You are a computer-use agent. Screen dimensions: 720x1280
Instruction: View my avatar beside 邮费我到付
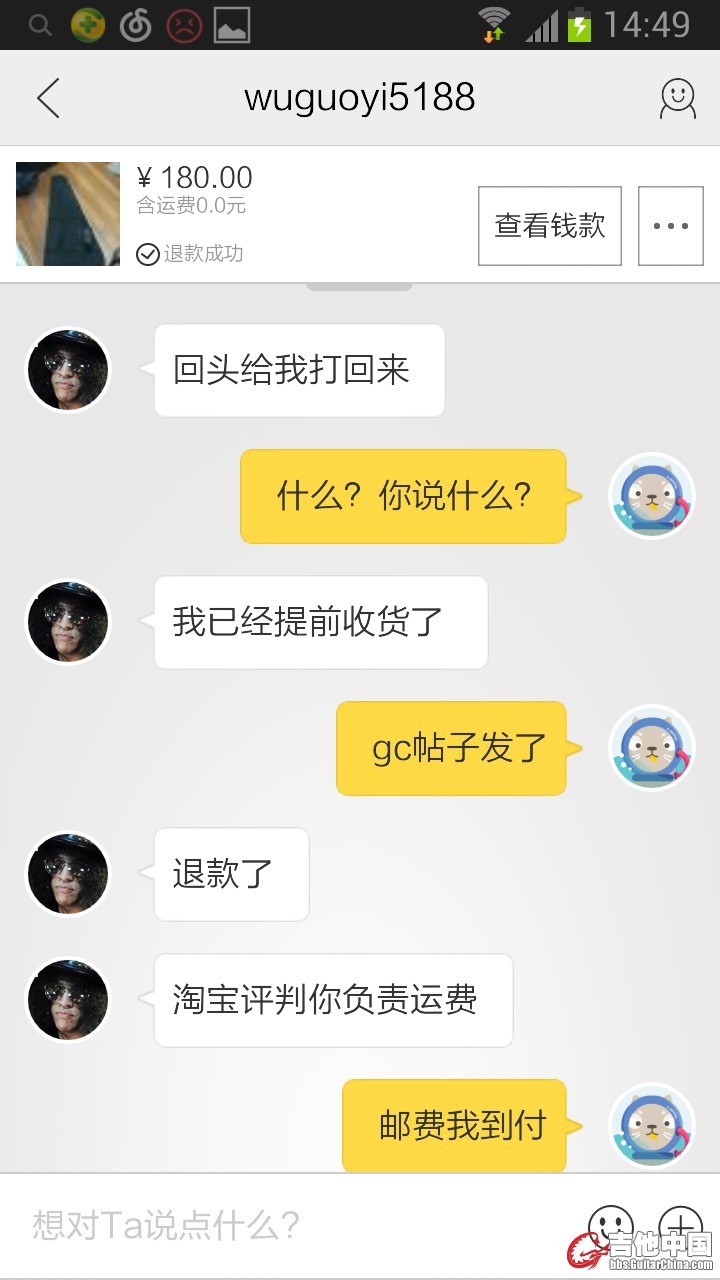click(x=652, y=1124)
